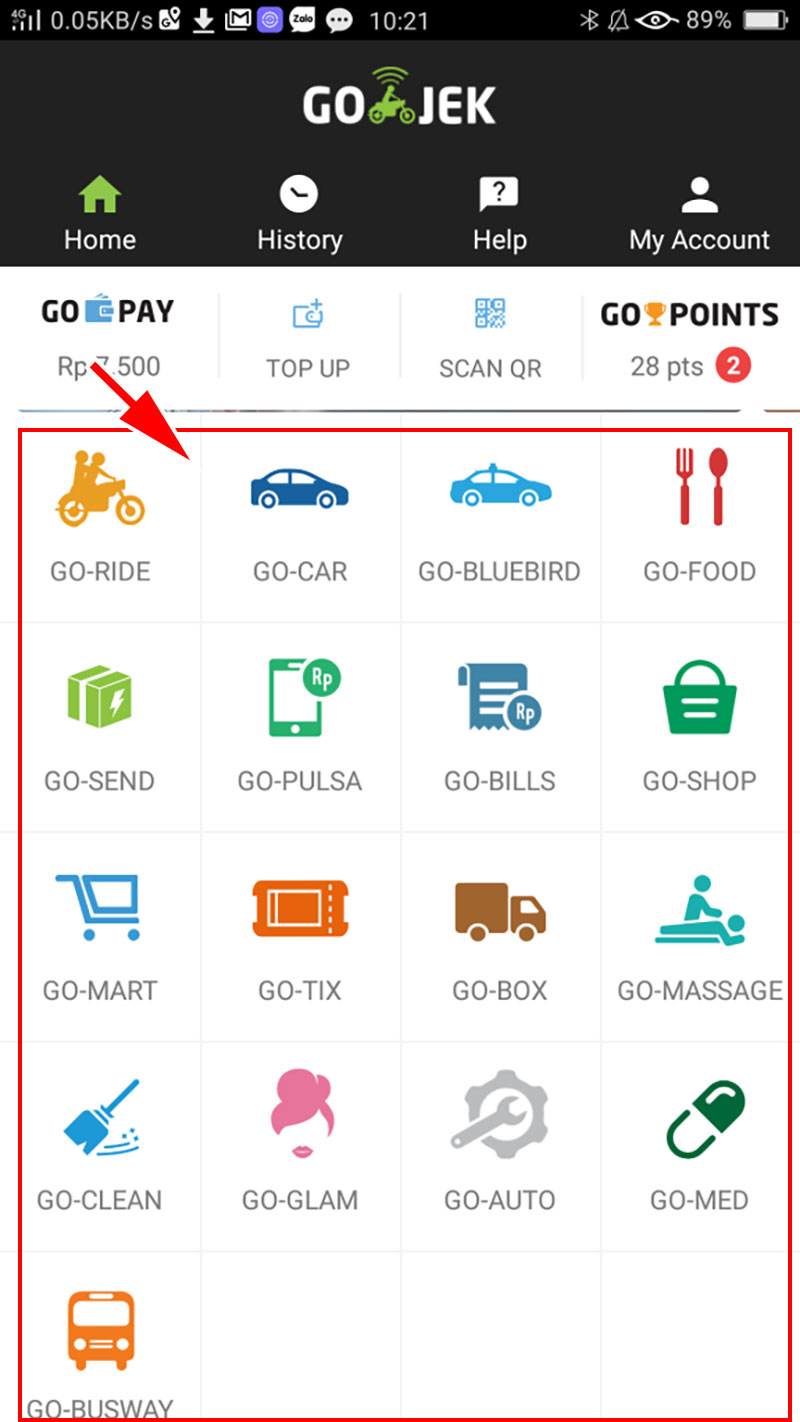800x1422 pixels.
Task: Open SCAN QR scanner
Action: click(x=490, y=340)
